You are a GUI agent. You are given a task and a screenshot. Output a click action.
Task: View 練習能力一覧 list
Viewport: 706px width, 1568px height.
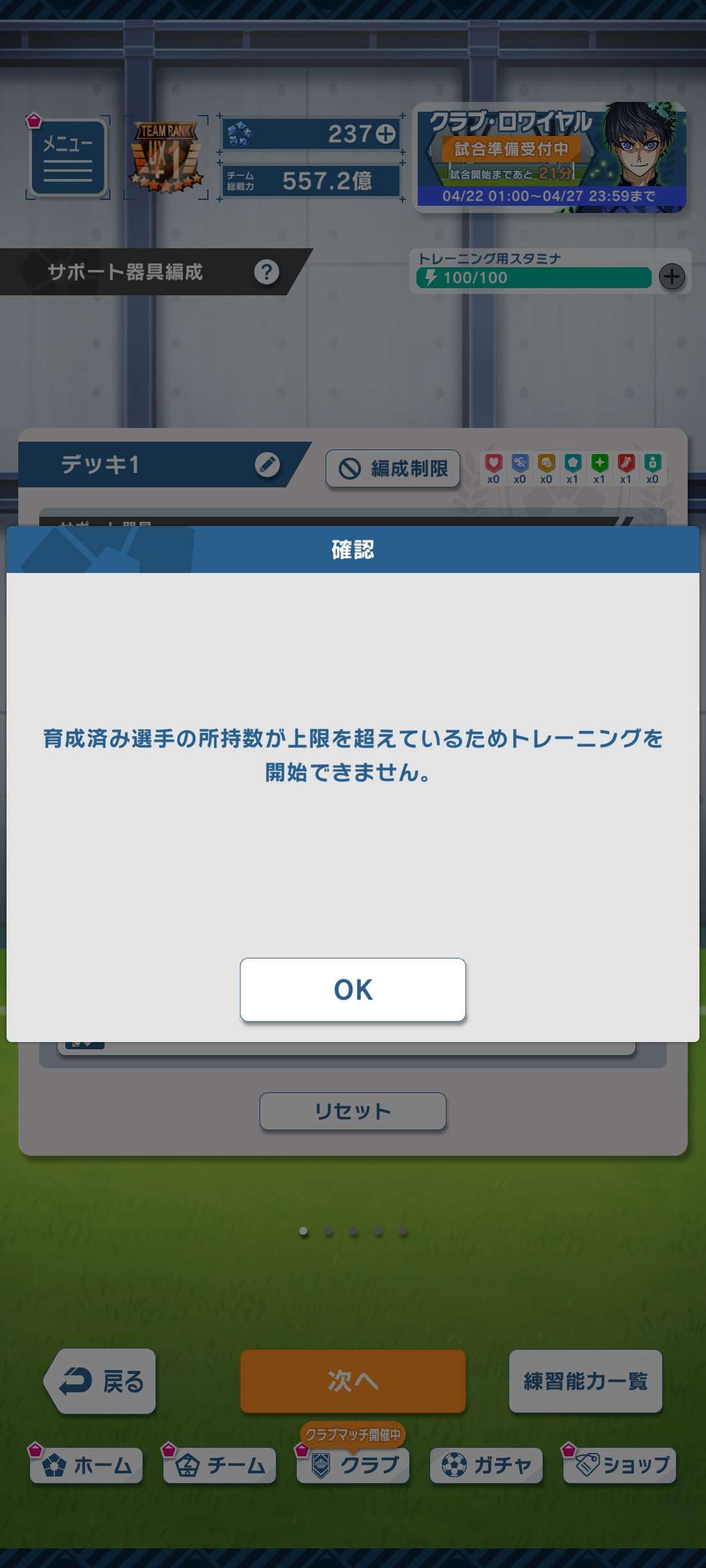(585, 1380)
